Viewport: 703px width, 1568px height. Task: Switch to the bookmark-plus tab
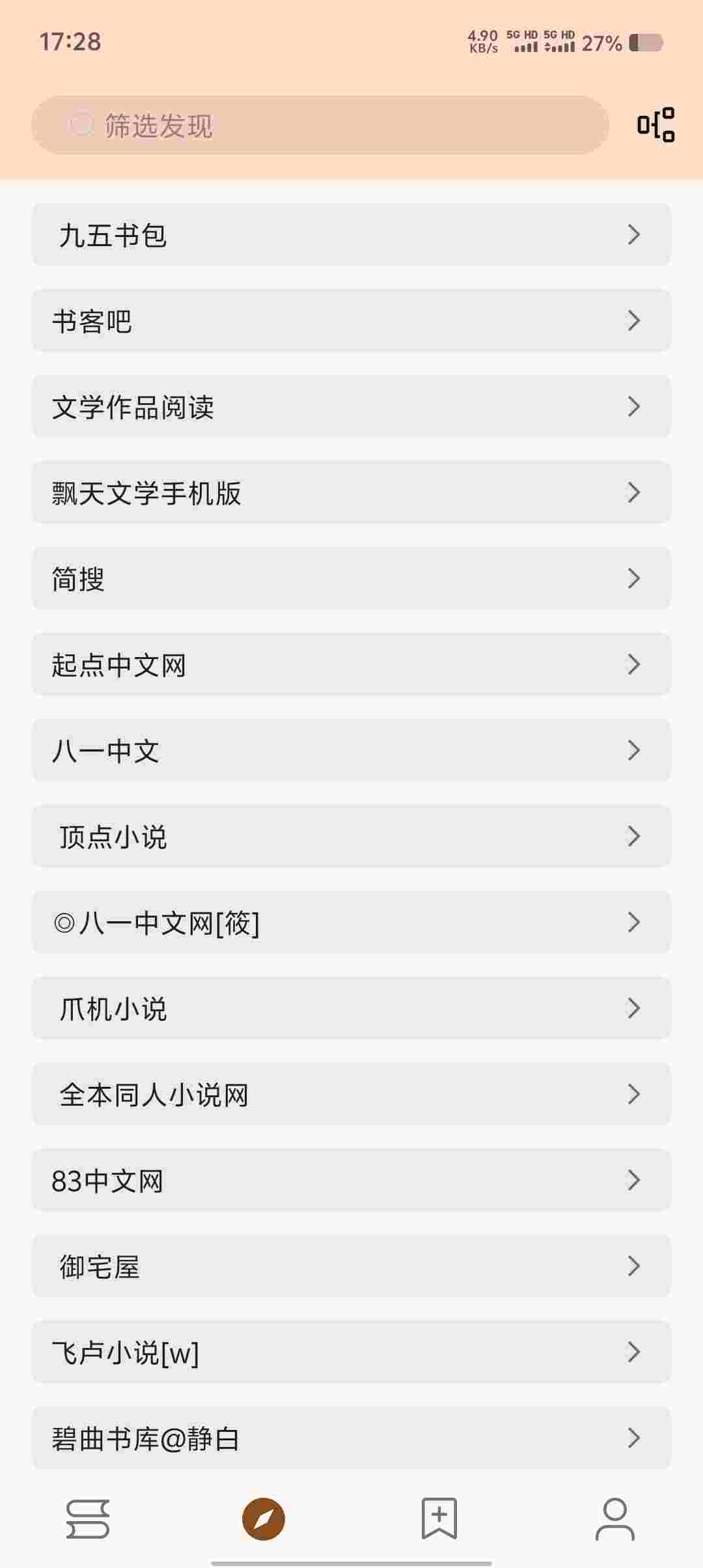[439, 1519]
